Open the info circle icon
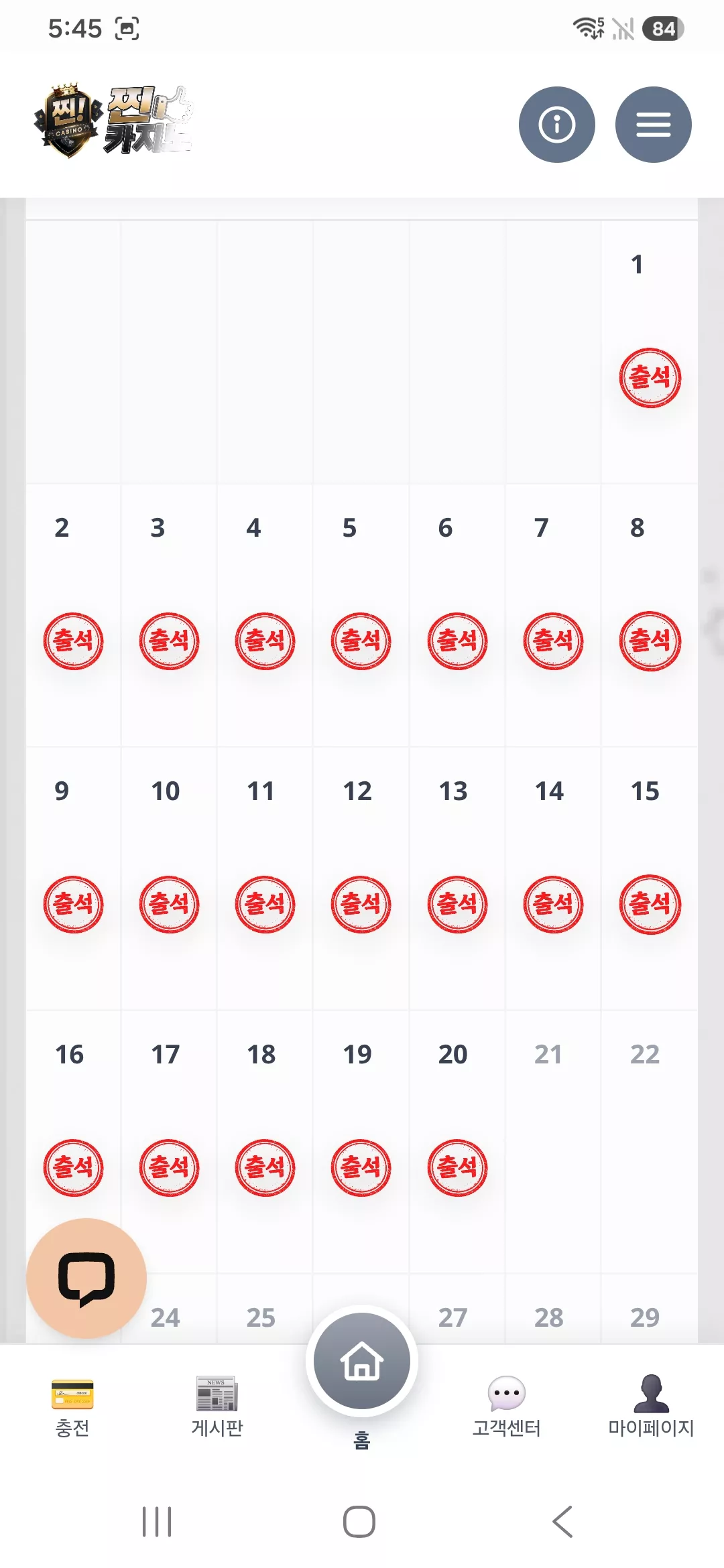Screen dimensions: 724x1568 [556, 125]
